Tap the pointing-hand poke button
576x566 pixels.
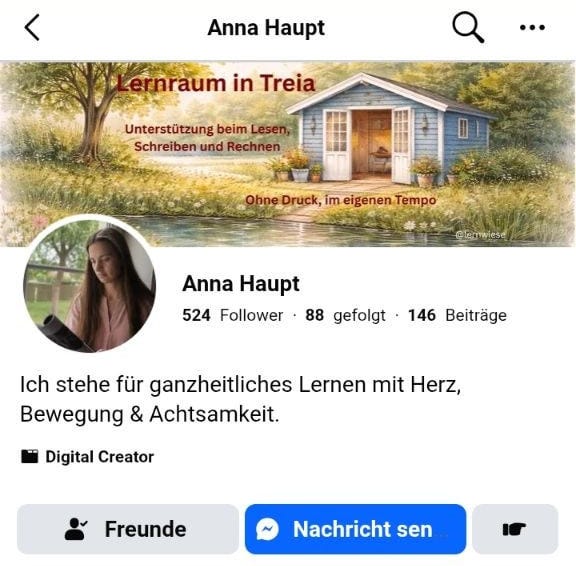(515, 529)
